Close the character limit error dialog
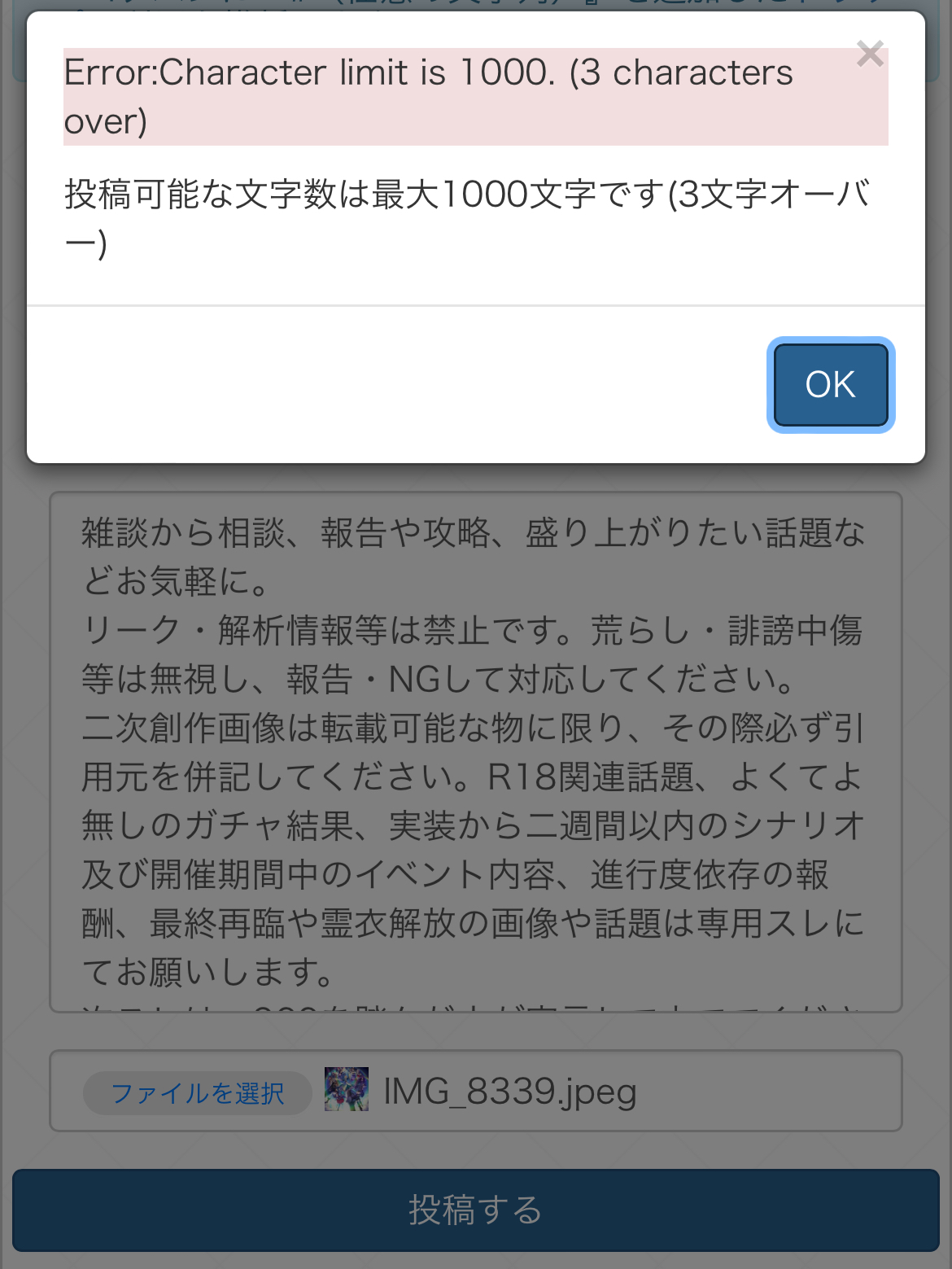This screenshot has width=952, height=1269. [870, 54]
